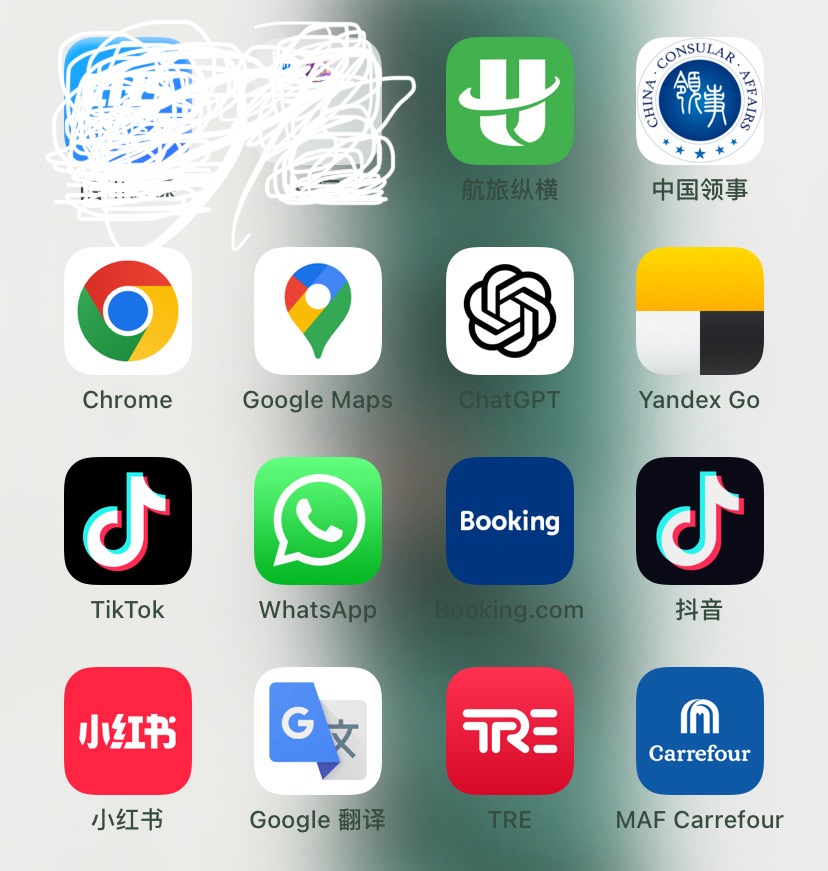Open TikTok
Screen dimensions: 828x871
(127, 521)
